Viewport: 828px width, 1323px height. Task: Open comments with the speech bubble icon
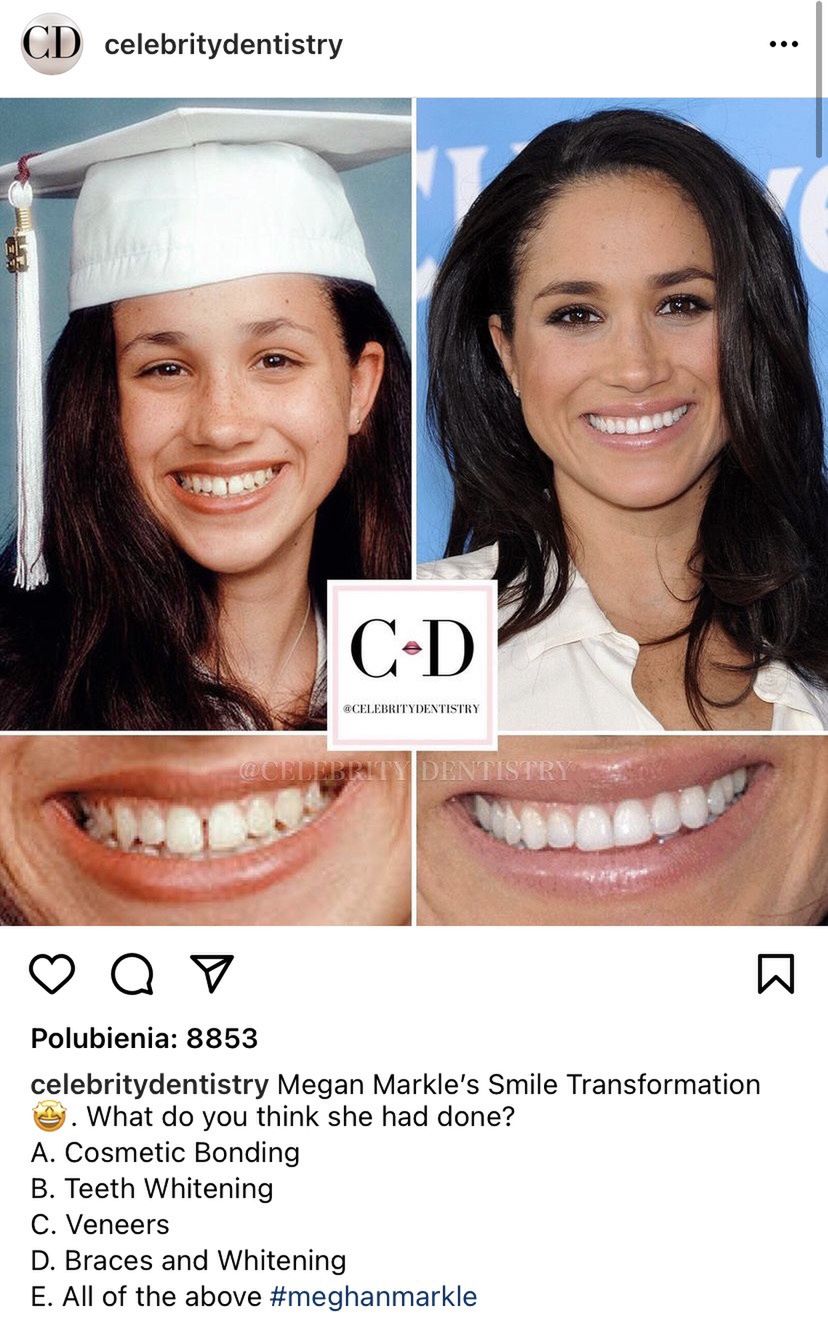(x=132, y=974)
